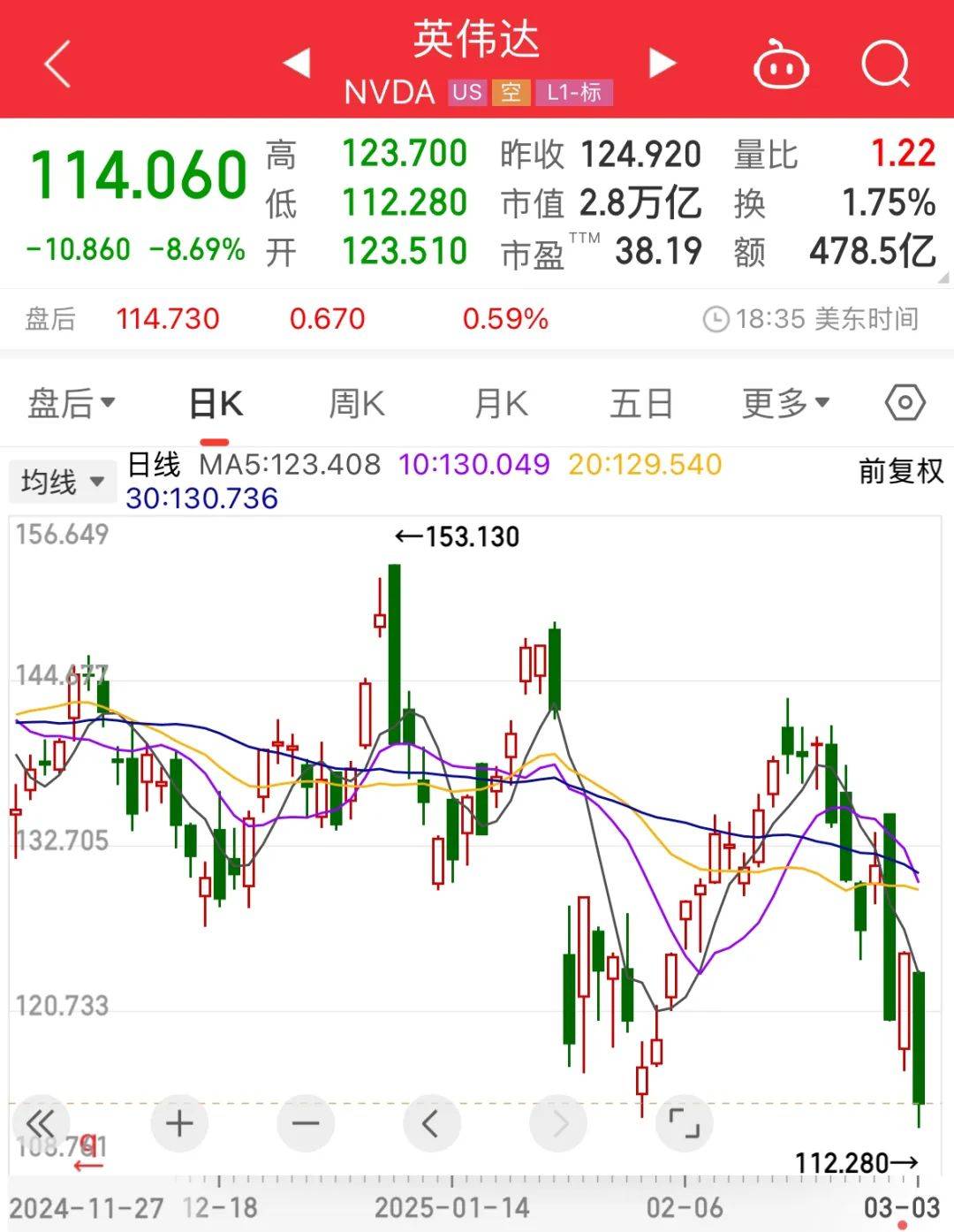Expand the chart to fullscreen
The image size is (954, 1232).
coord(685,1122)
